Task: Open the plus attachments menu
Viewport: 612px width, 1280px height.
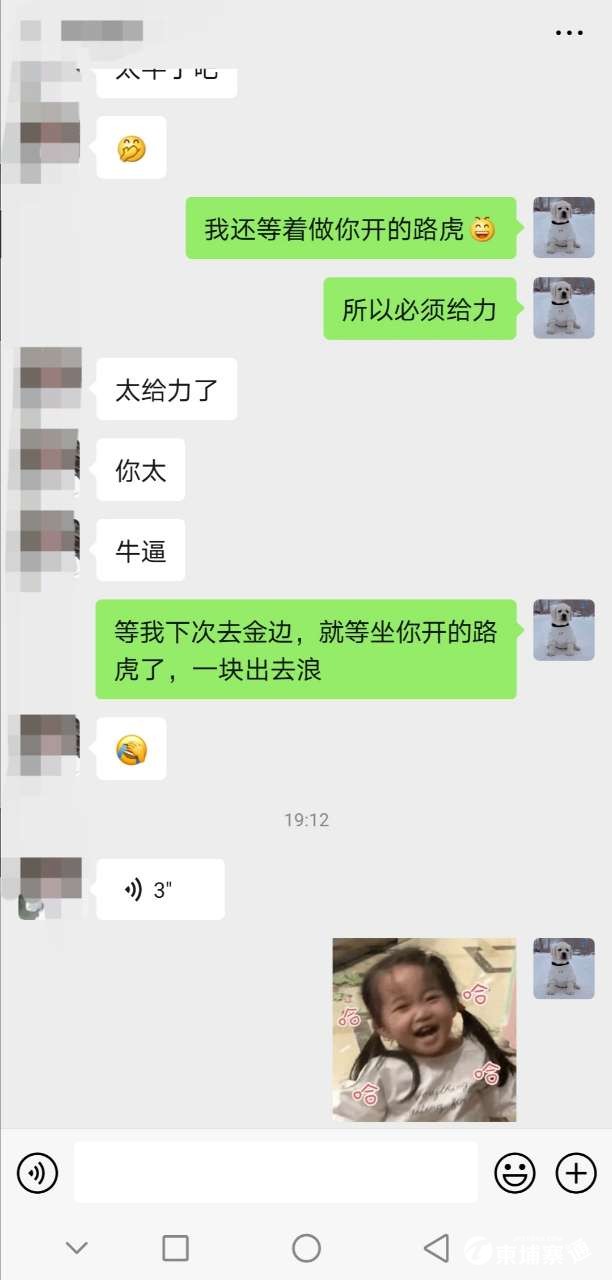Action: [x=575, y=1172]
